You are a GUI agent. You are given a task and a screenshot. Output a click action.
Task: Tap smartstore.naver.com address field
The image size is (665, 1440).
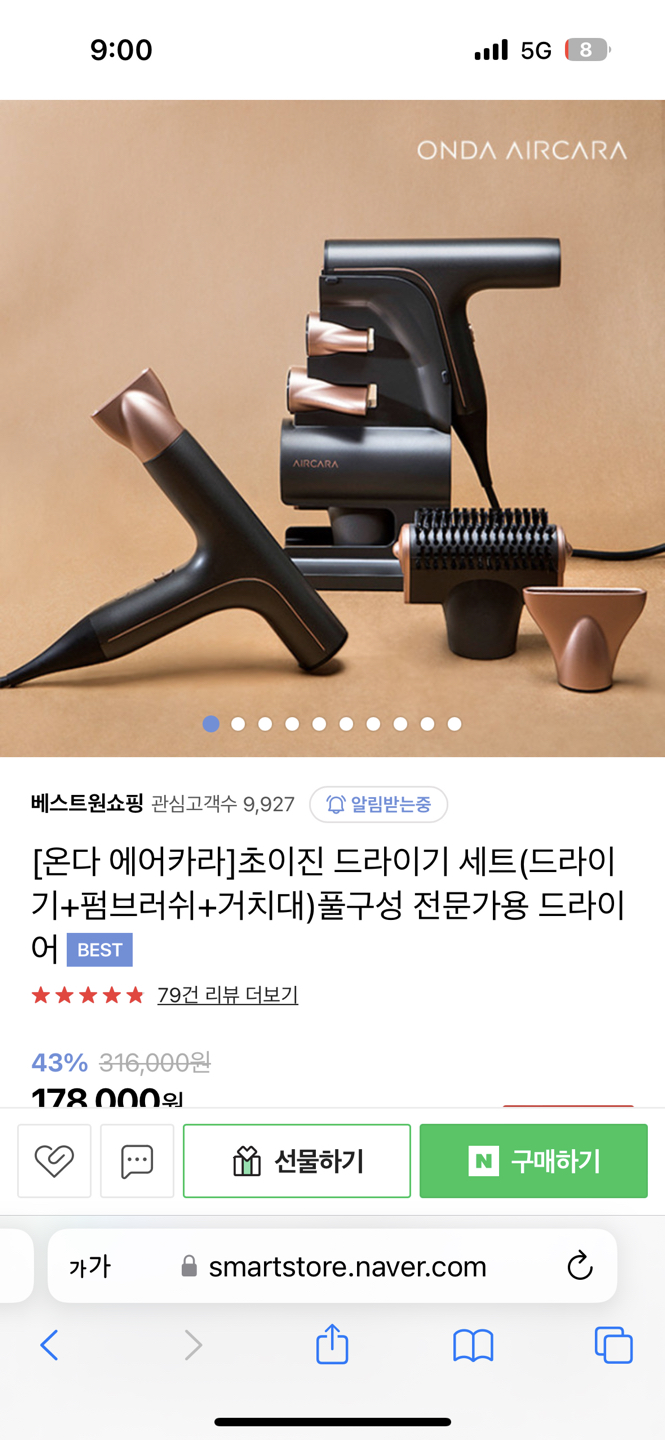pyautogui.click(x=346, y=1267)
